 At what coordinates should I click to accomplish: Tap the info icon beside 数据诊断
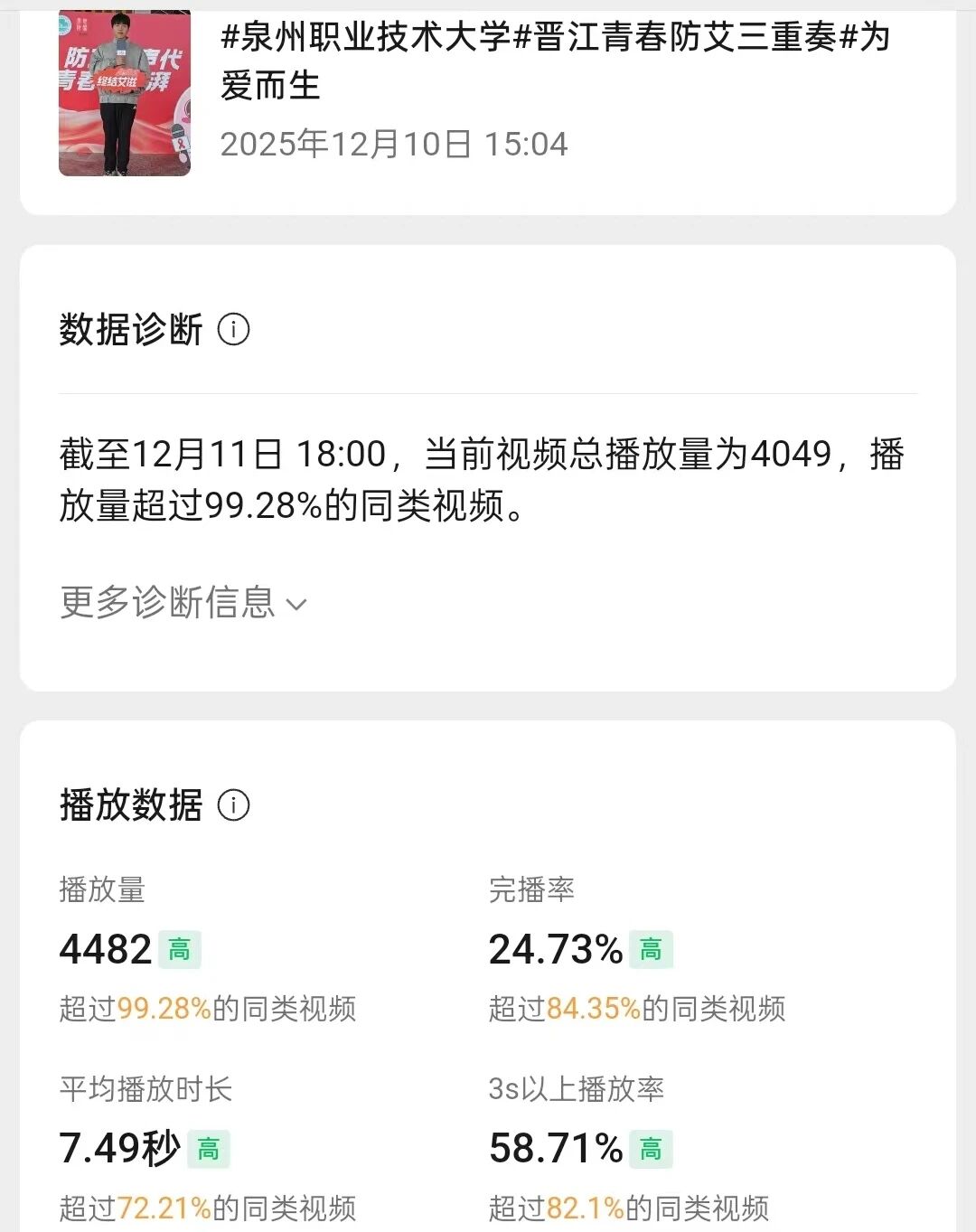pos(234,330)
